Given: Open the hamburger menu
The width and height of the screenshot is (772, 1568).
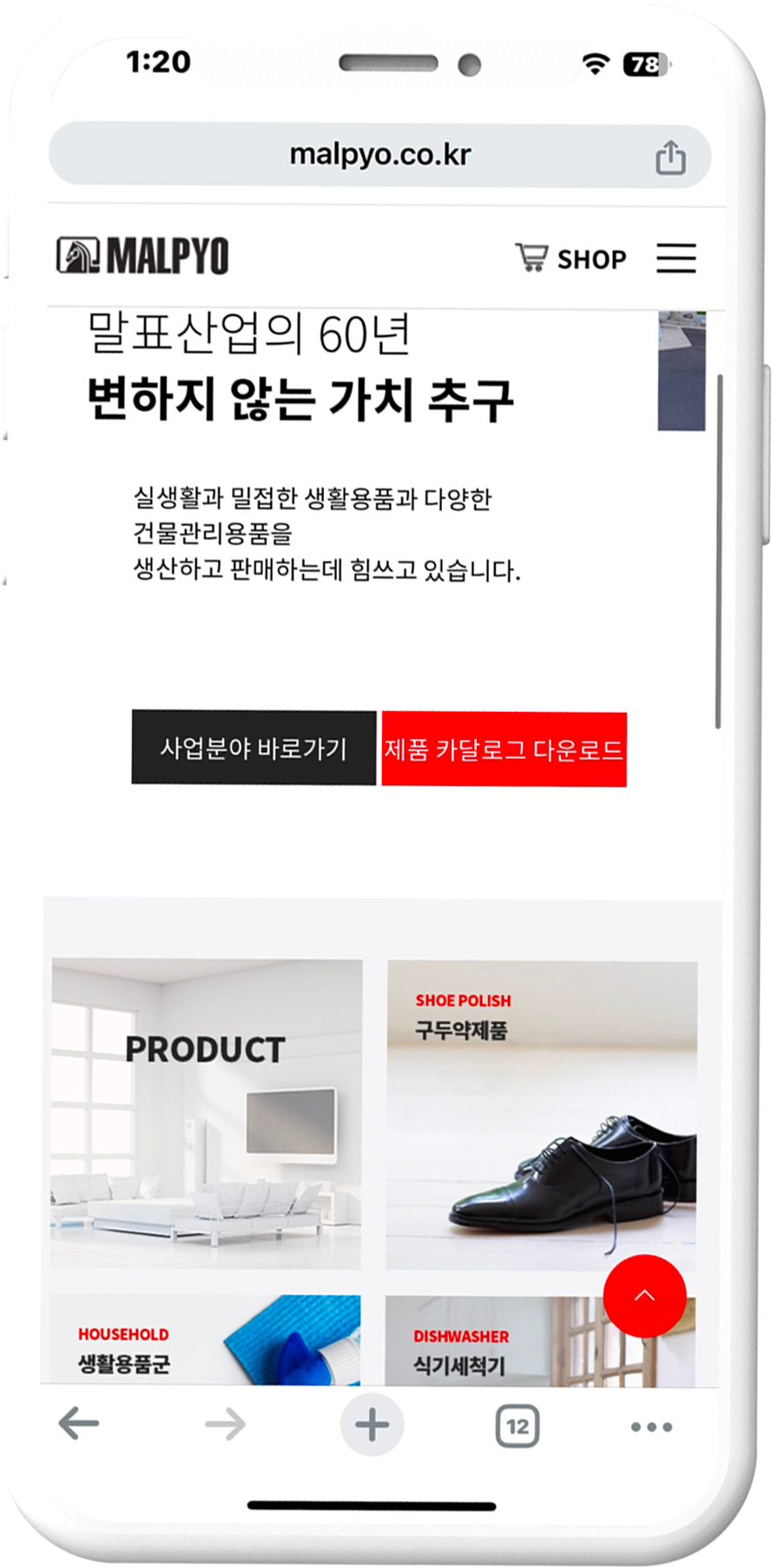Looking at the screenshot, I should [676, 258].
